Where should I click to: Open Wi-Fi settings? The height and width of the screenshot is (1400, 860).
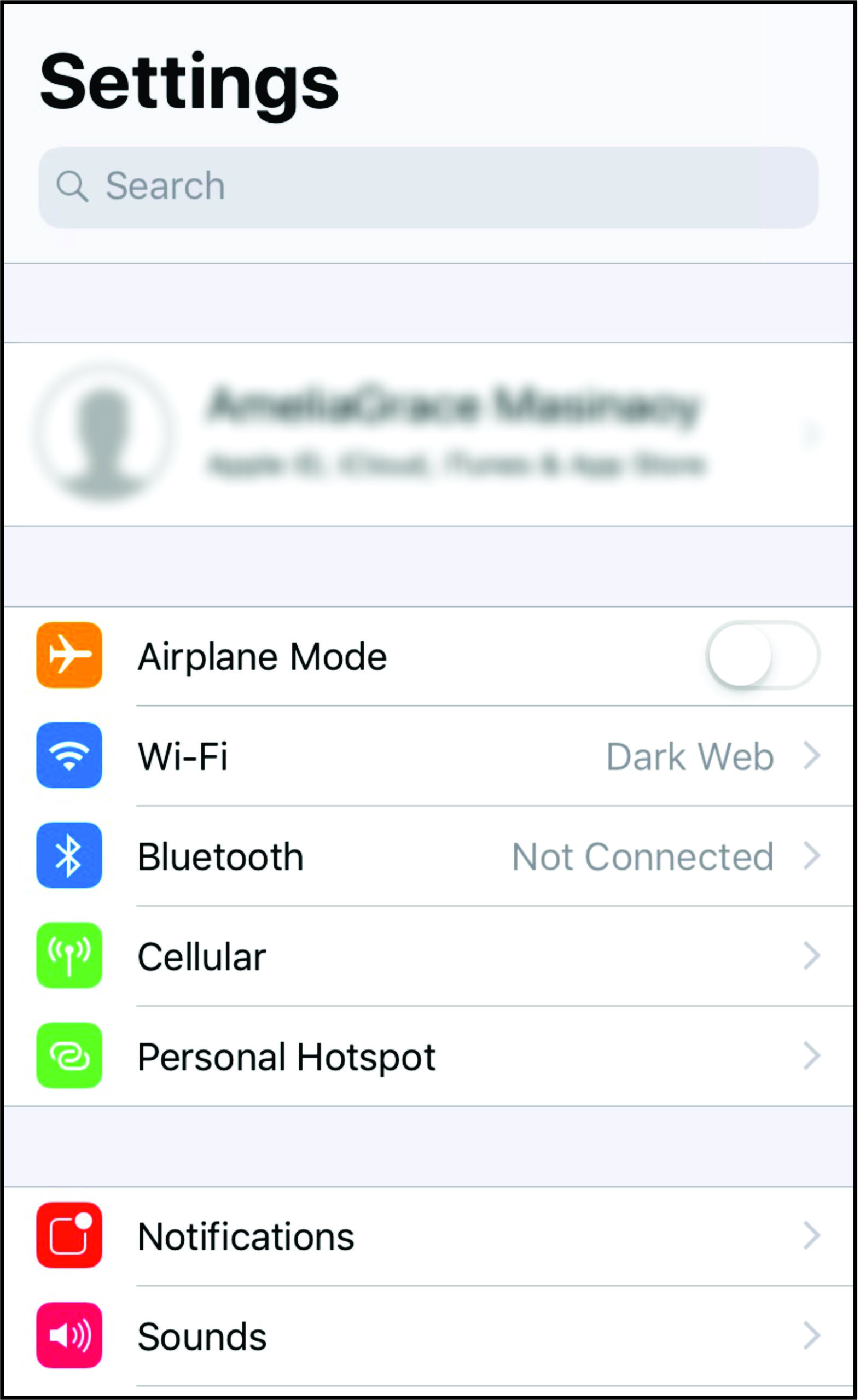point(428,755)
